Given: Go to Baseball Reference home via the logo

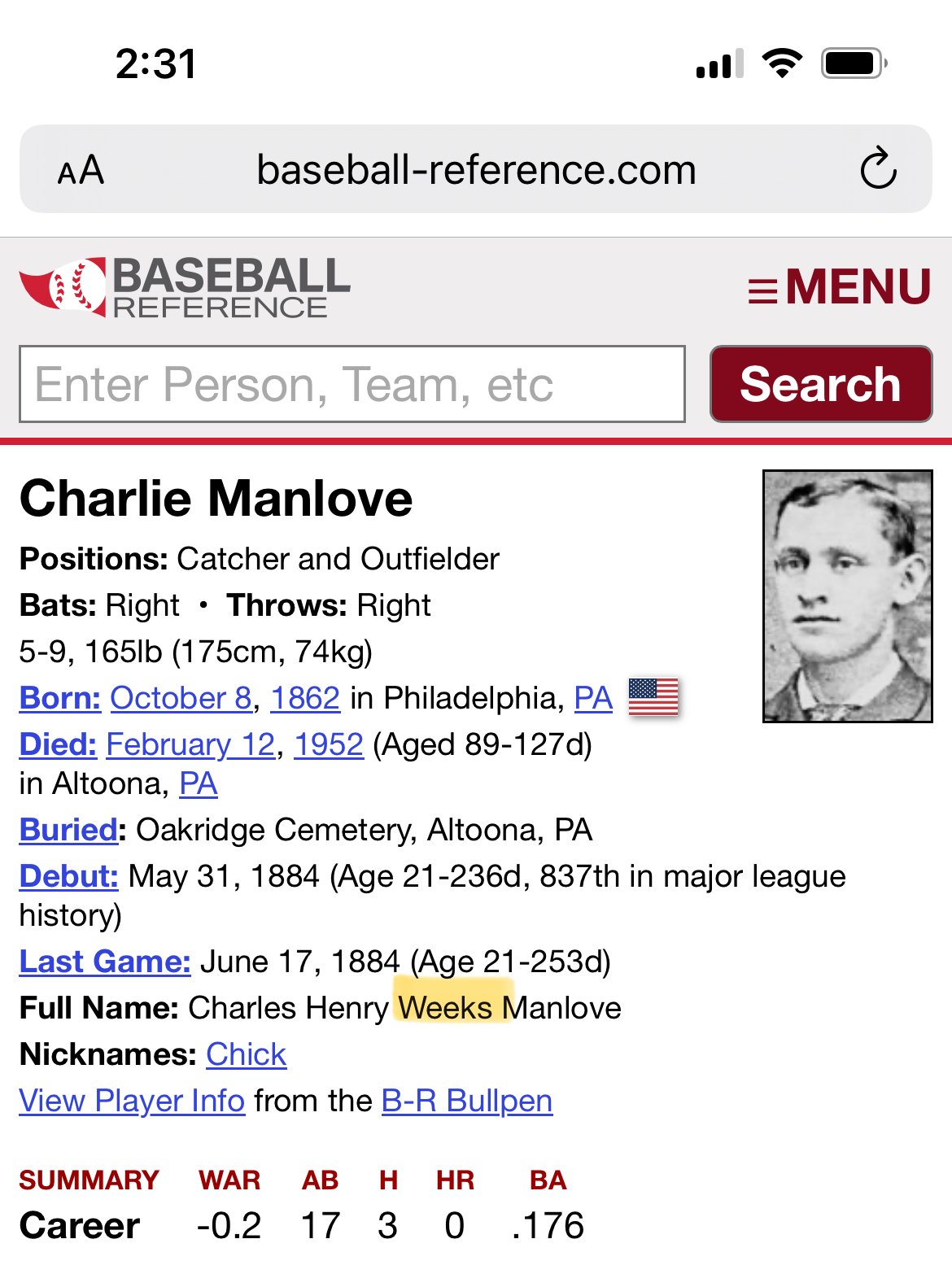Looking at the screenshot, I should (x=185, y=287).
